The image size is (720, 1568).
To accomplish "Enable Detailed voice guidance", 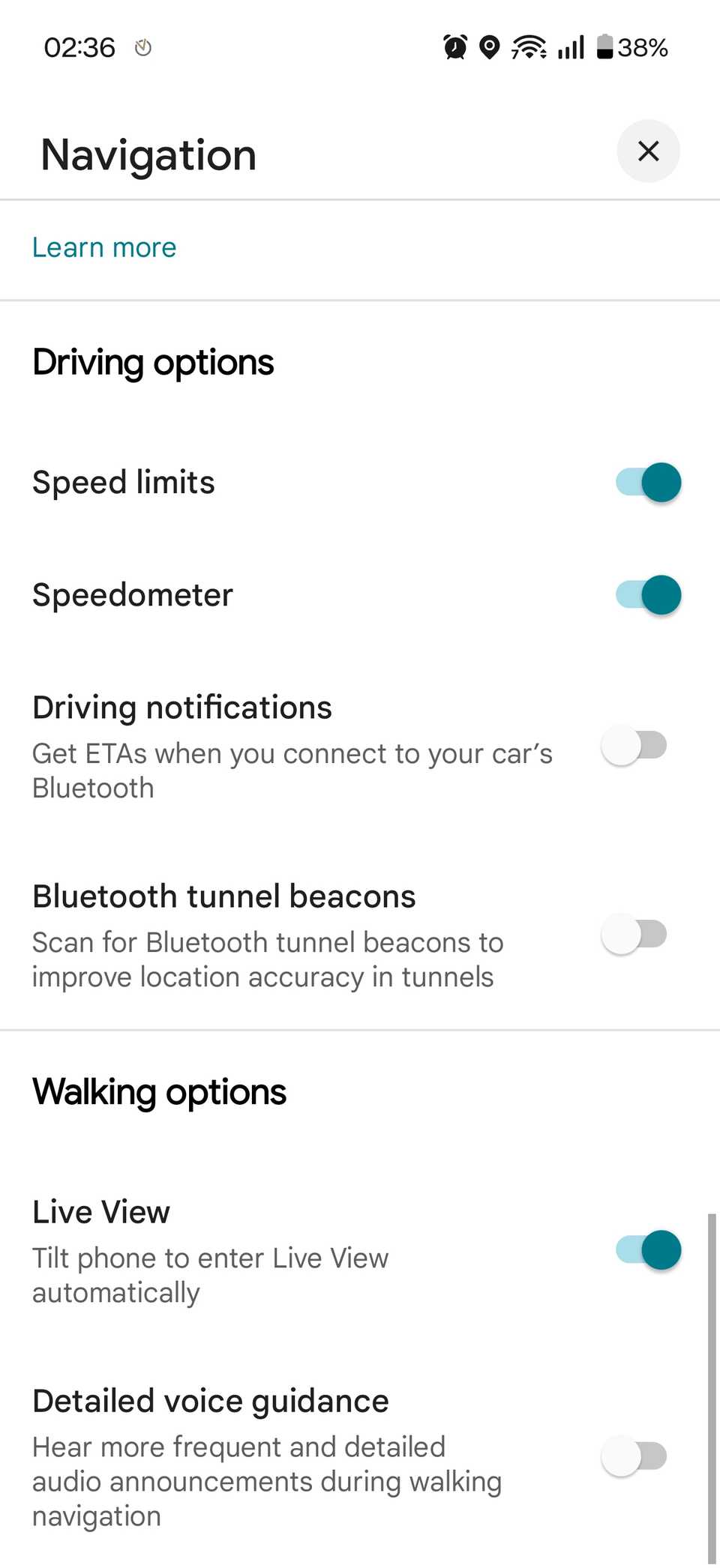I will click(634, 1456).
